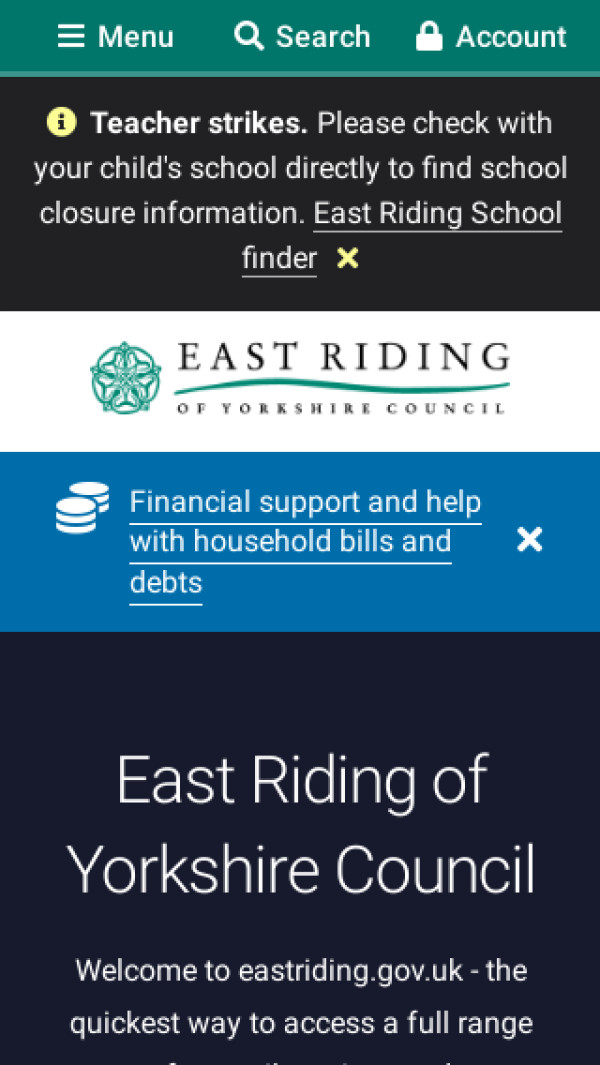Image resolution: width=600 pixels, height=1065 pixels.
Task: Close the financial support banner
Action: coord(529,540)
